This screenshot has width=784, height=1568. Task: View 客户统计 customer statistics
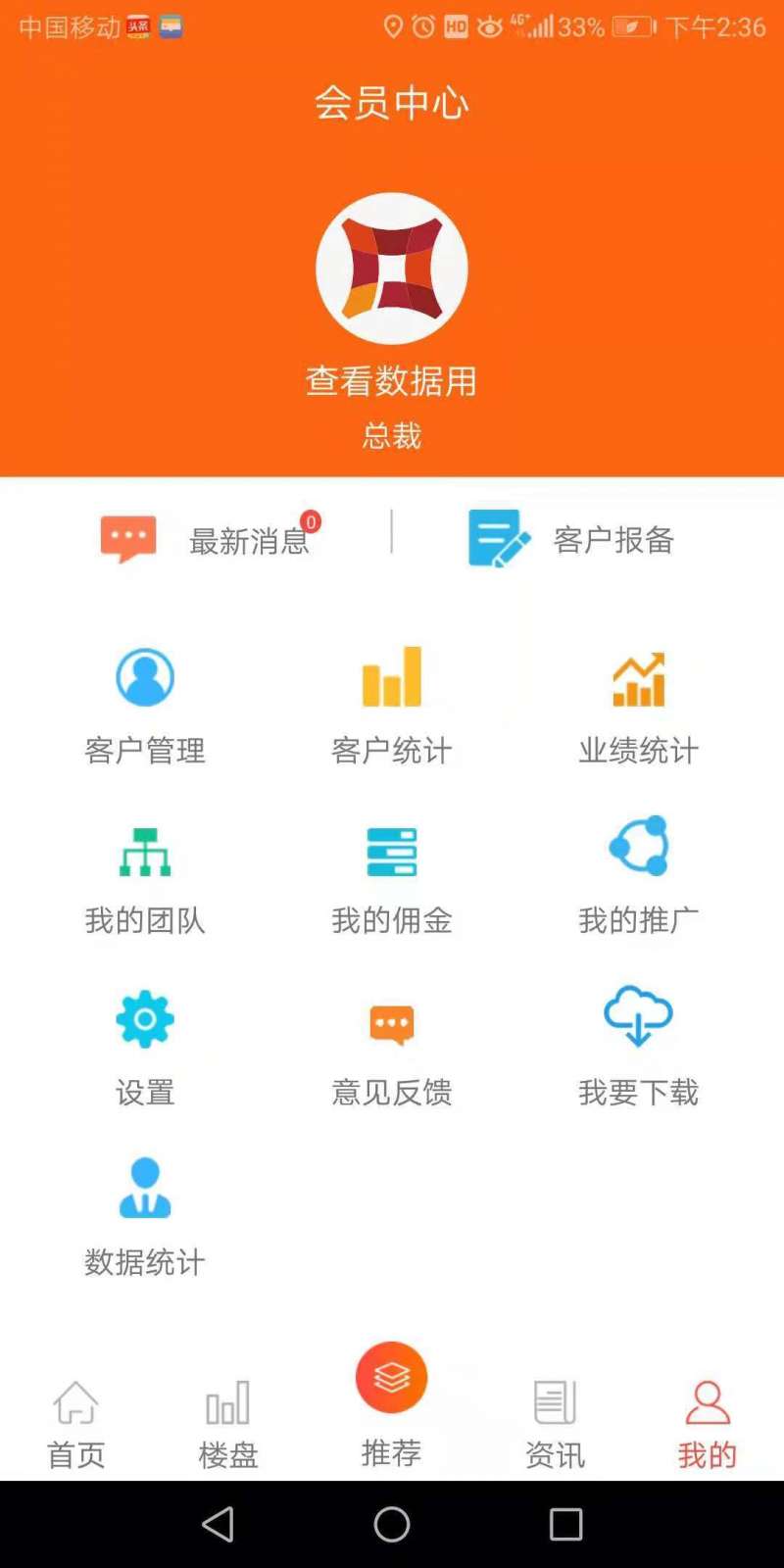[392, 706]
